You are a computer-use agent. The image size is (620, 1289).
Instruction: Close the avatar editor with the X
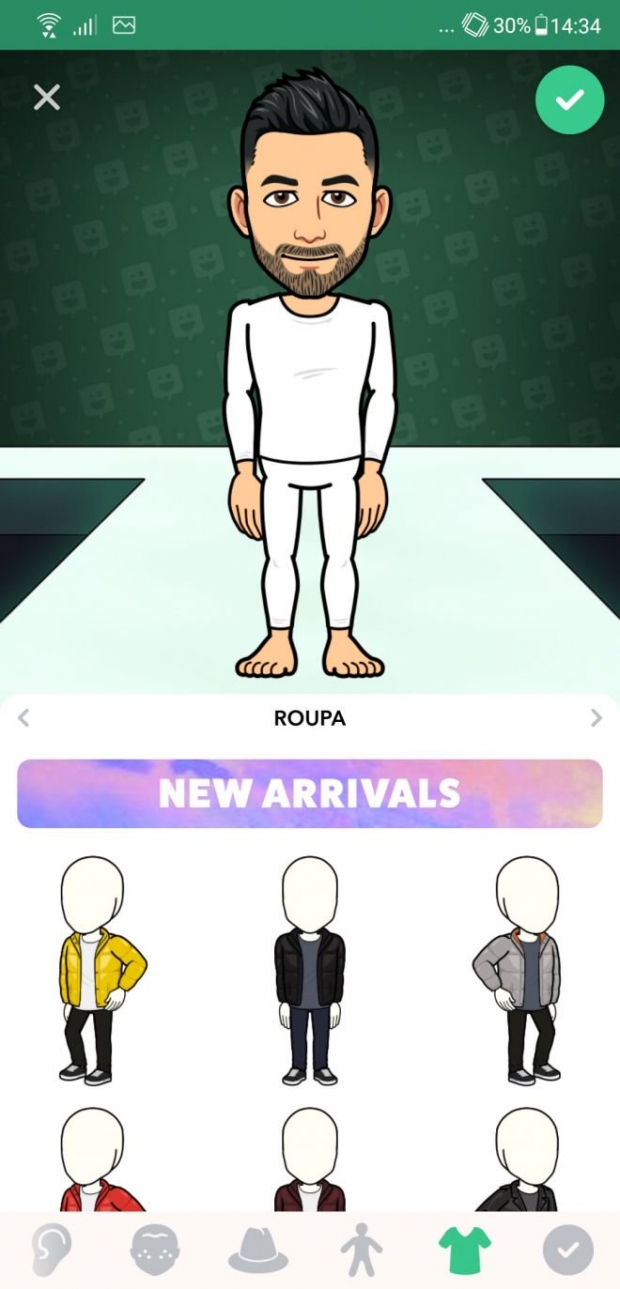click(47, 97)
